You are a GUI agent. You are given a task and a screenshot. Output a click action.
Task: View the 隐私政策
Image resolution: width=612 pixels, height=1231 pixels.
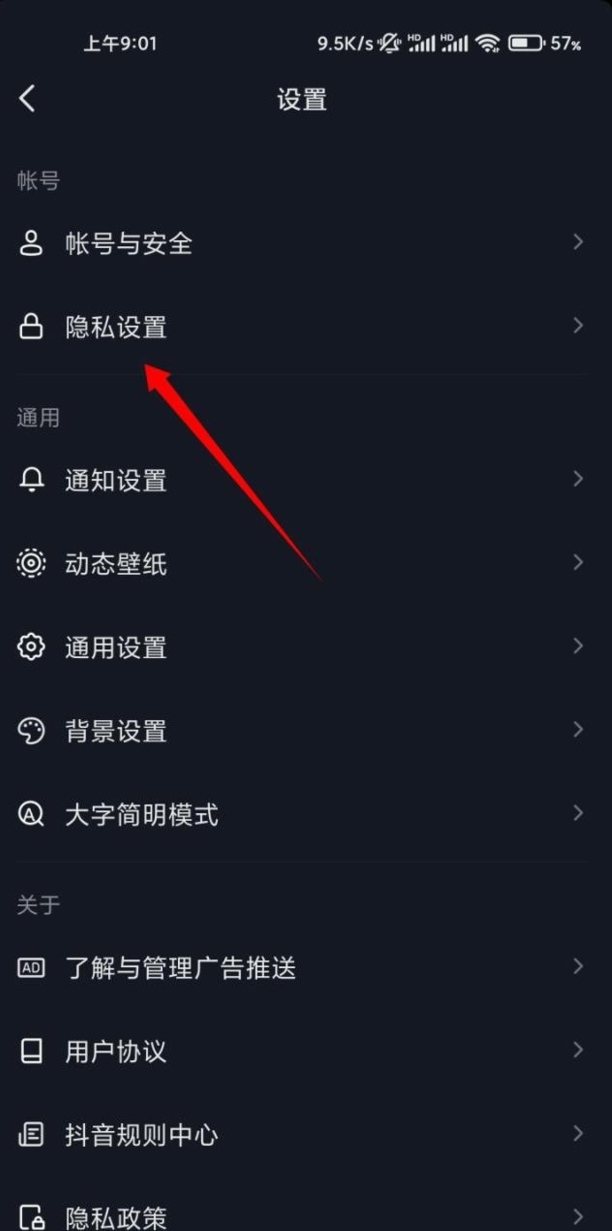click(306, 1212)
